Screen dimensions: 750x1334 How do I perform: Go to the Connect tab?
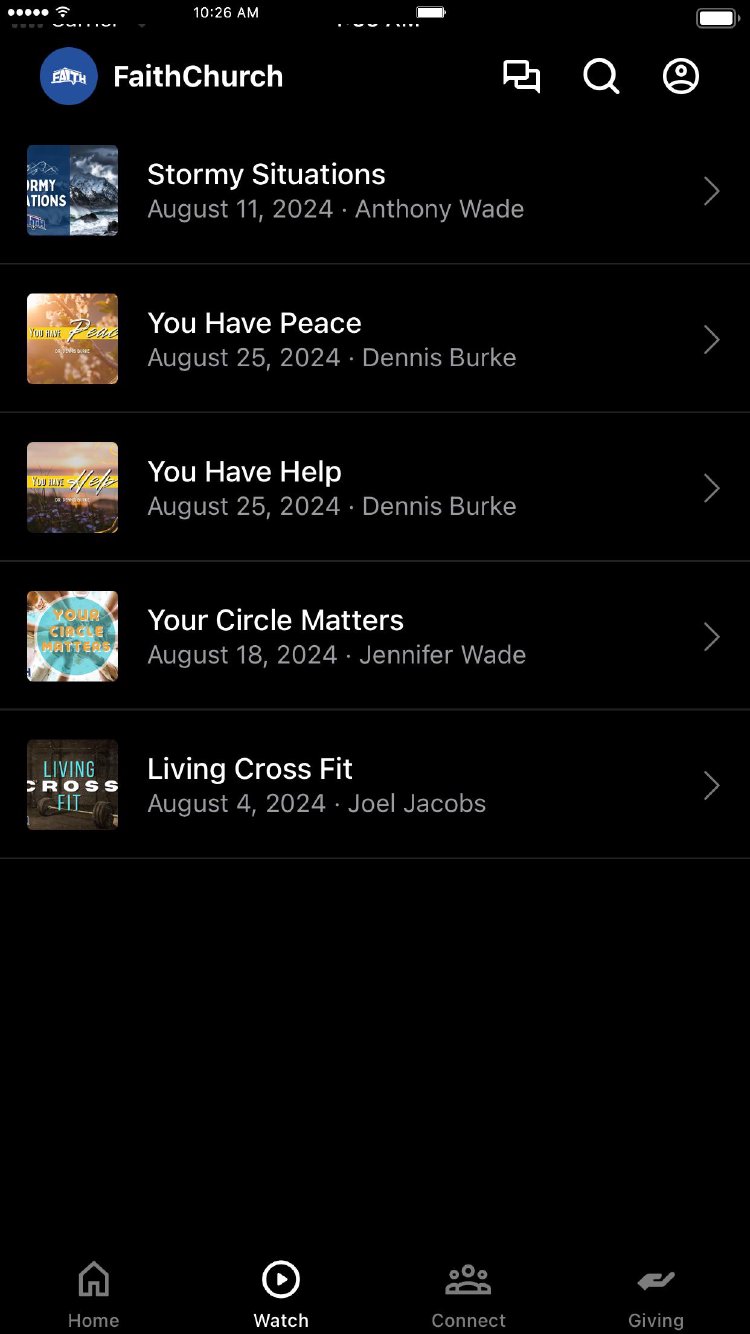[x=468, y=1294]
